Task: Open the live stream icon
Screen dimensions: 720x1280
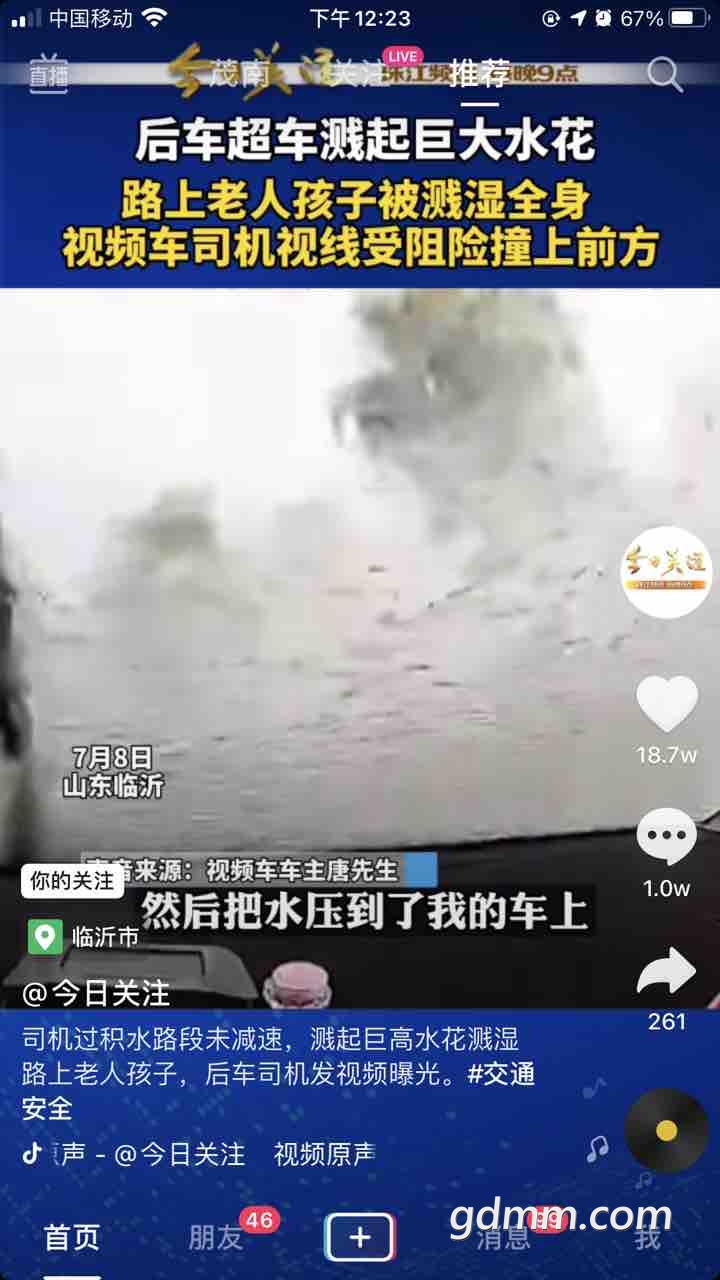Action: coord(48,75)
